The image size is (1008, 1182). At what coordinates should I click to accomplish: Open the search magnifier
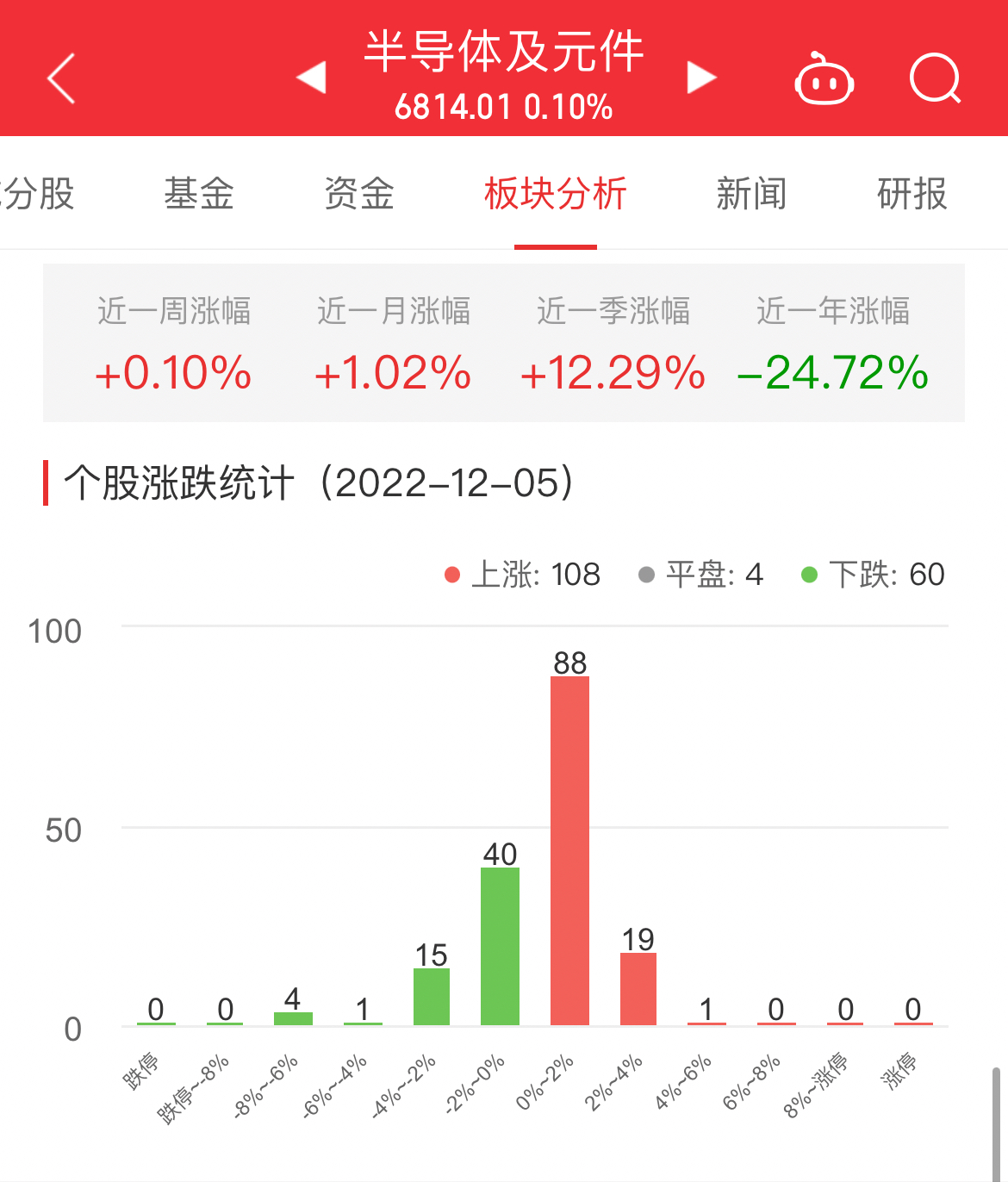(x=935, y=79)
